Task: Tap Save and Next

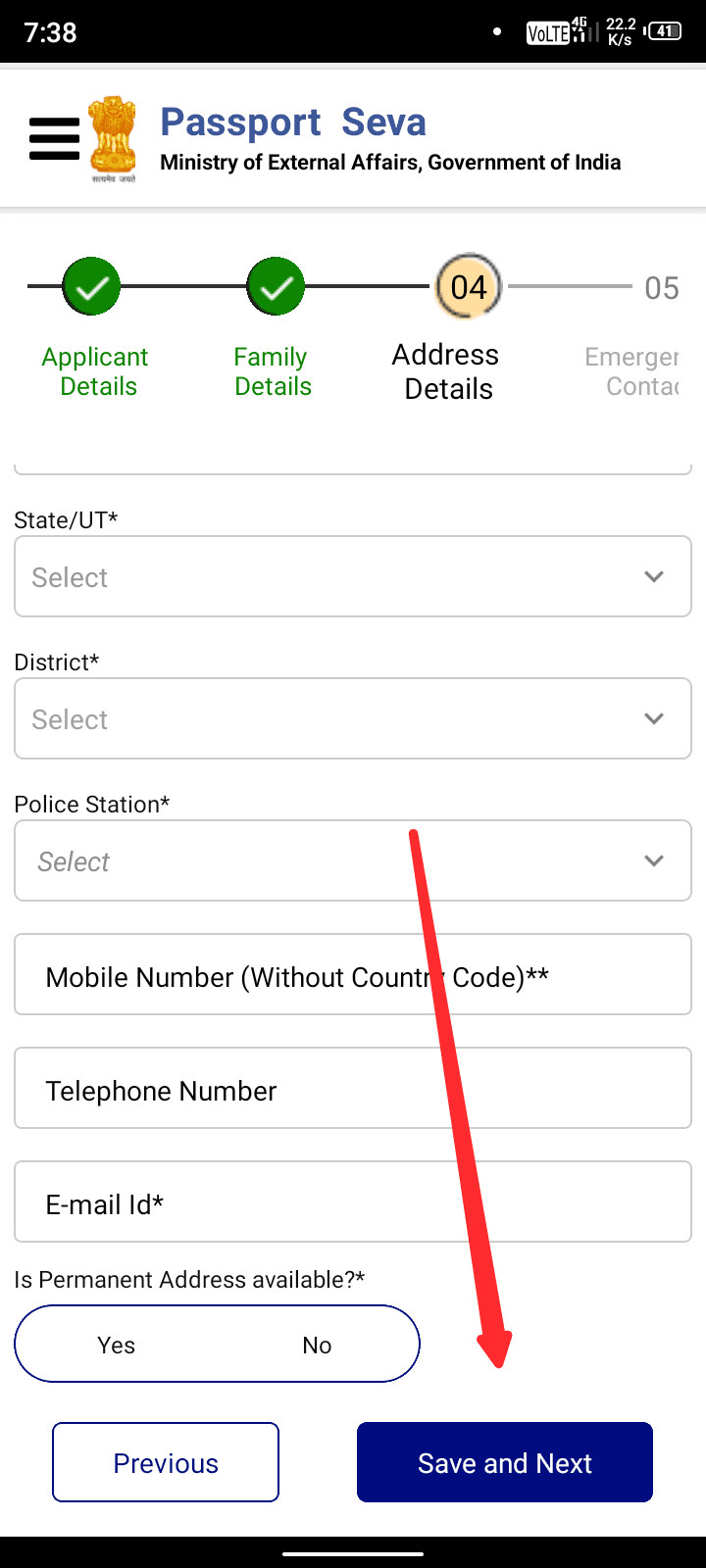Action: (504, 1462)
